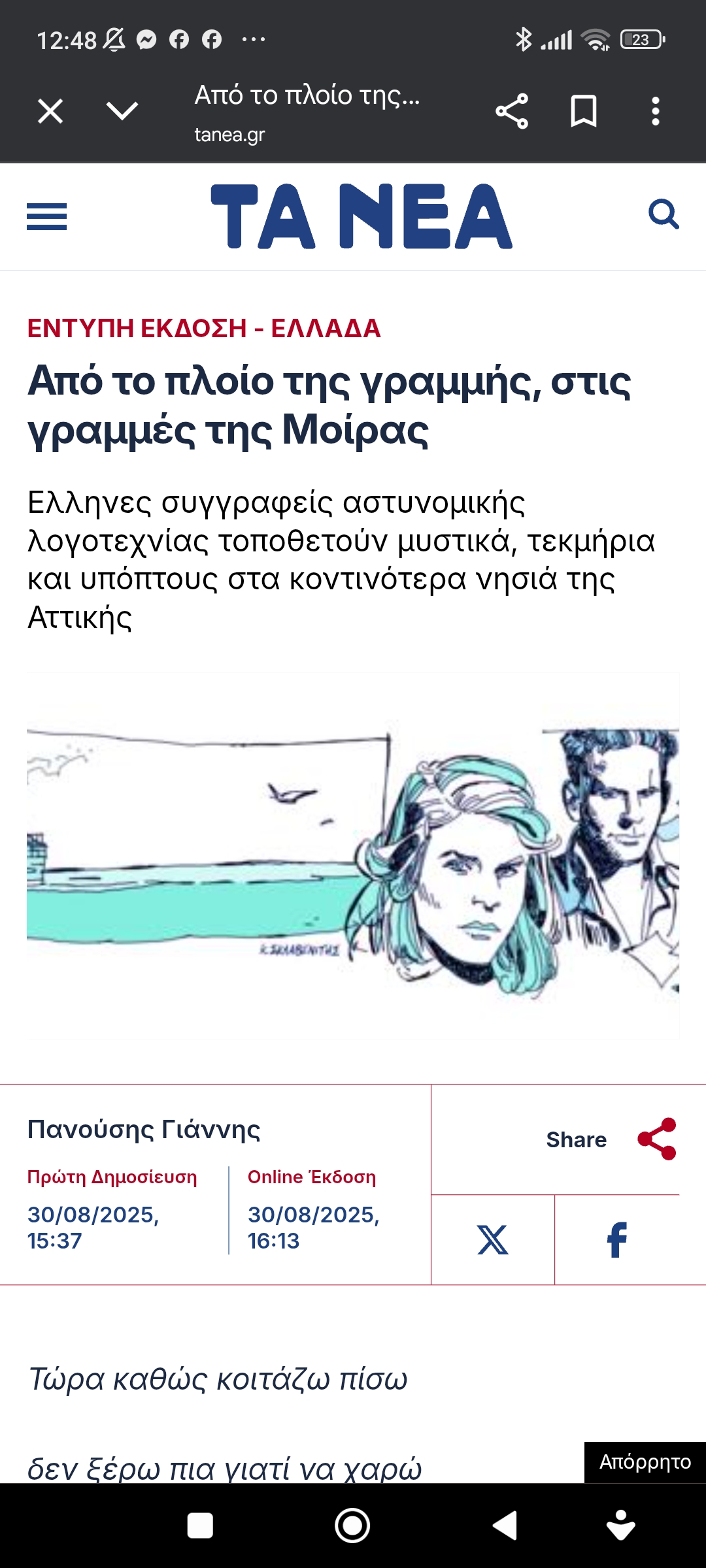Viewport: 706px width, 1568px height.
Task: Open the site search magnifier
Action: [663, 214]
